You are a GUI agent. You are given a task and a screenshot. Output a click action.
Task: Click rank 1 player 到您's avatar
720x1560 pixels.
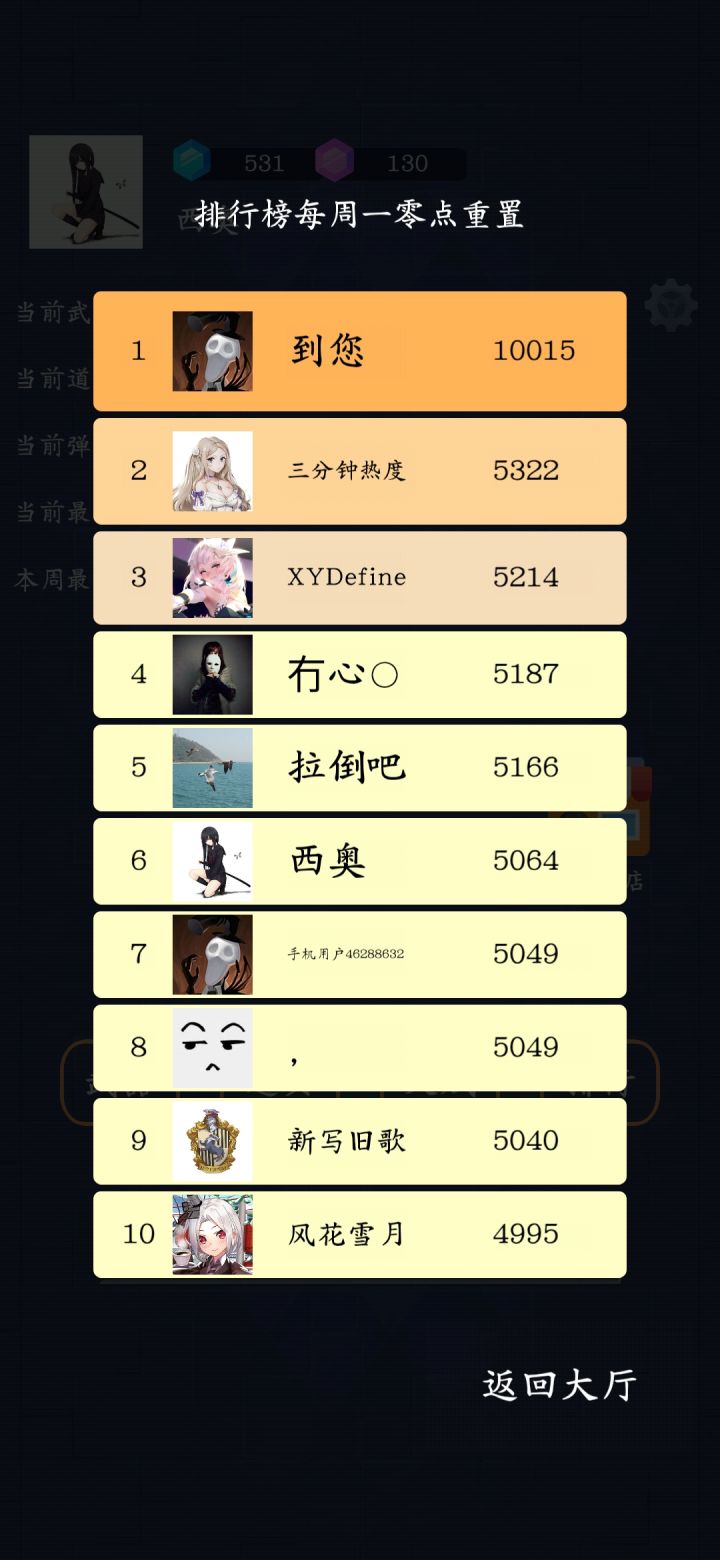click(212, 351)
